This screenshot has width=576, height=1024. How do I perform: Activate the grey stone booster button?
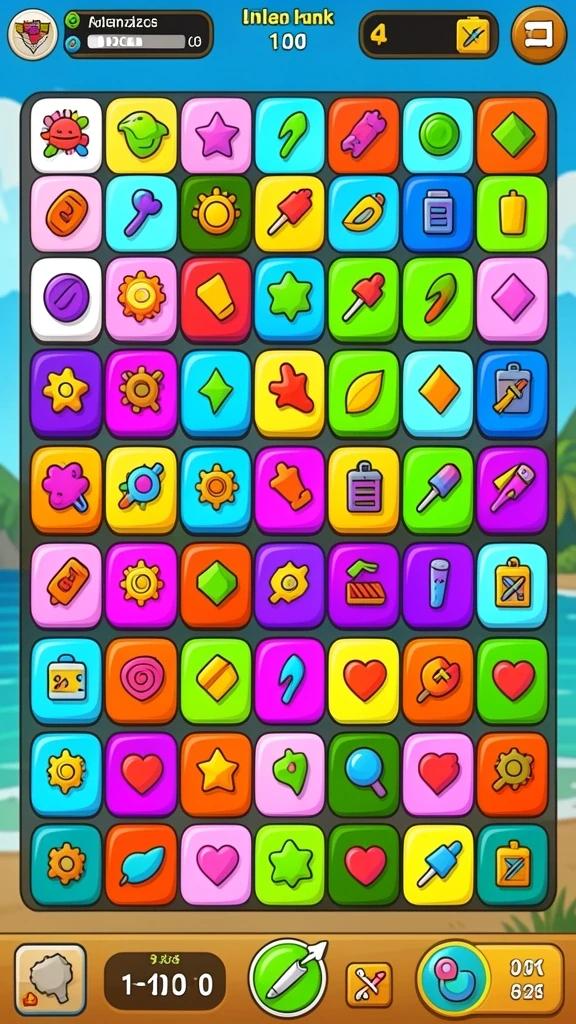pyautogui.click(x=50, y=978)
